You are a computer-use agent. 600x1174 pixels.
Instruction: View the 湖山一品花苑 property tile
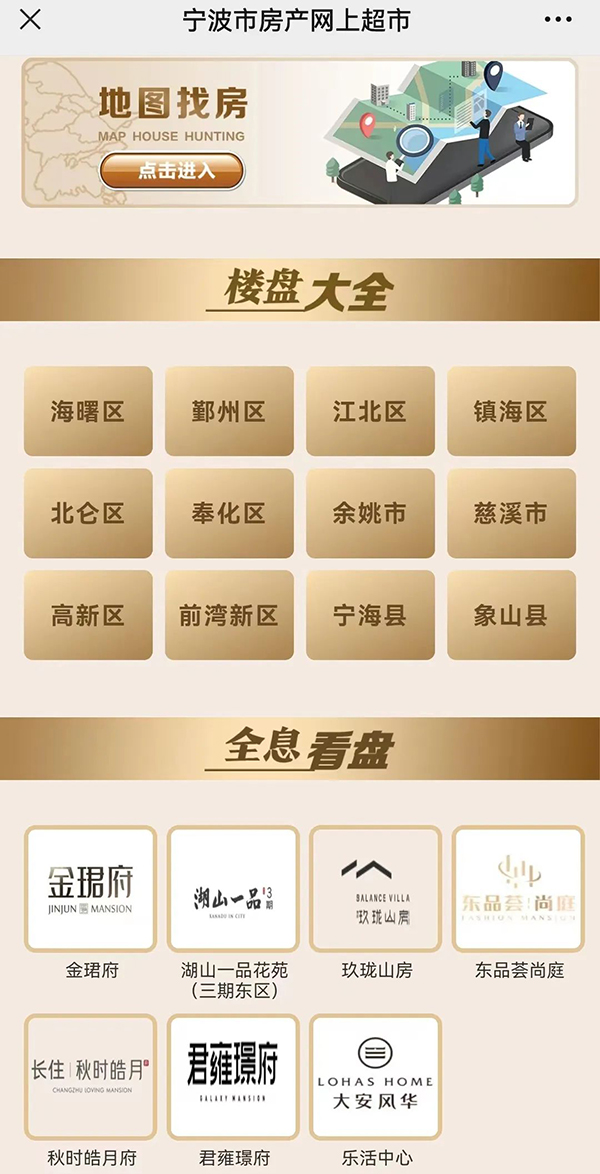tap(233, 889)
